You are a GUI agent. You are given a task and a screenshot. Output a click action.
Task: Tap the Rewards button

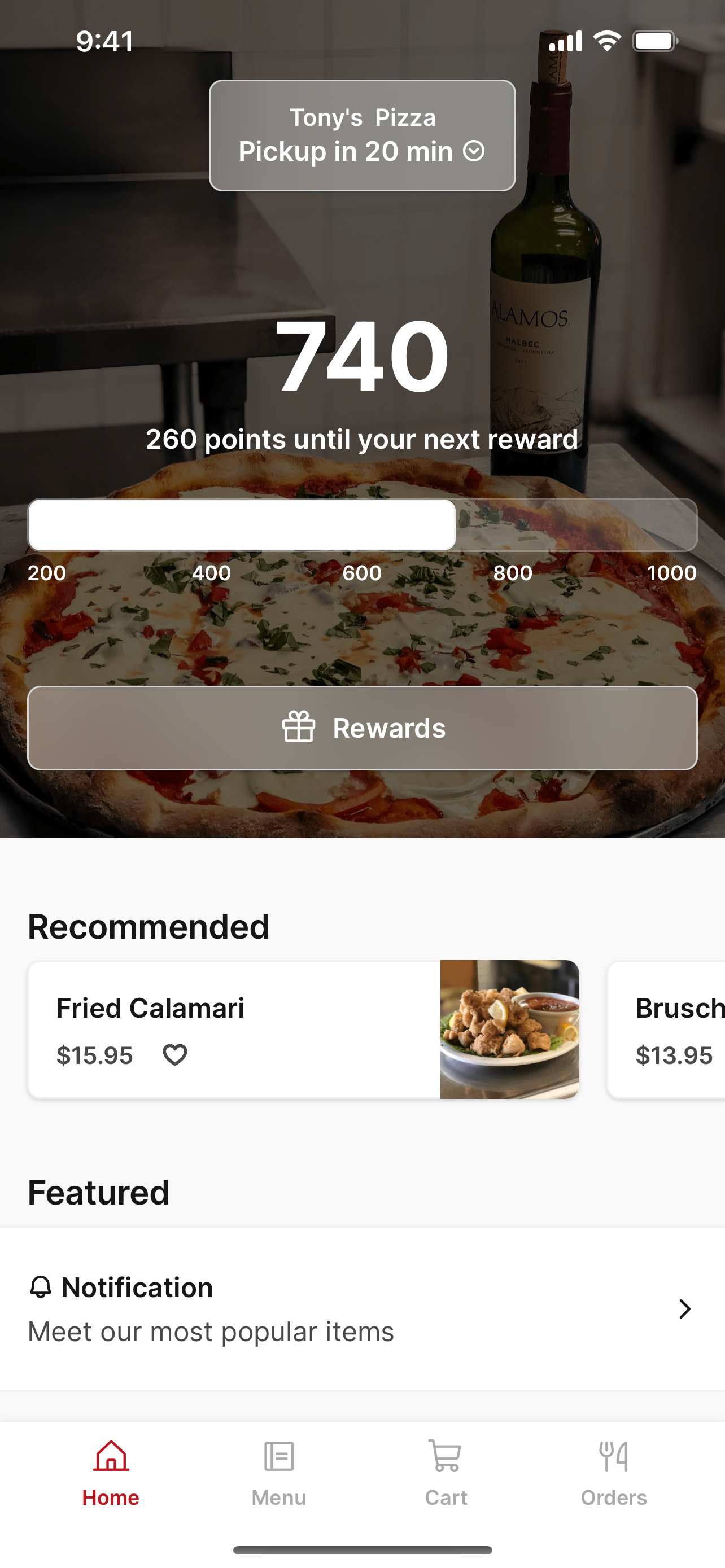tap(362, 727)
